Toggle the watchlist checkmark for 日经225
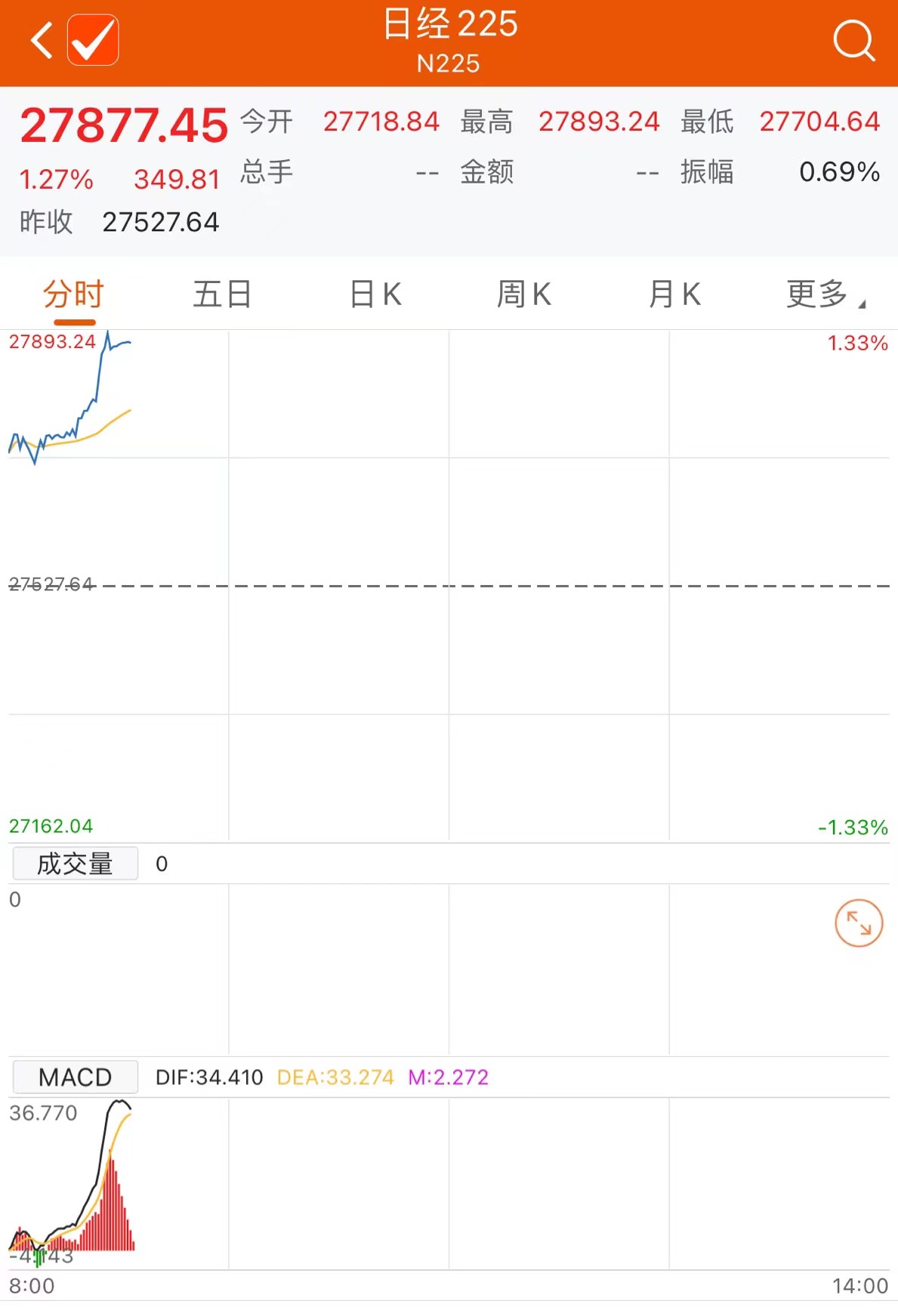 93,40
